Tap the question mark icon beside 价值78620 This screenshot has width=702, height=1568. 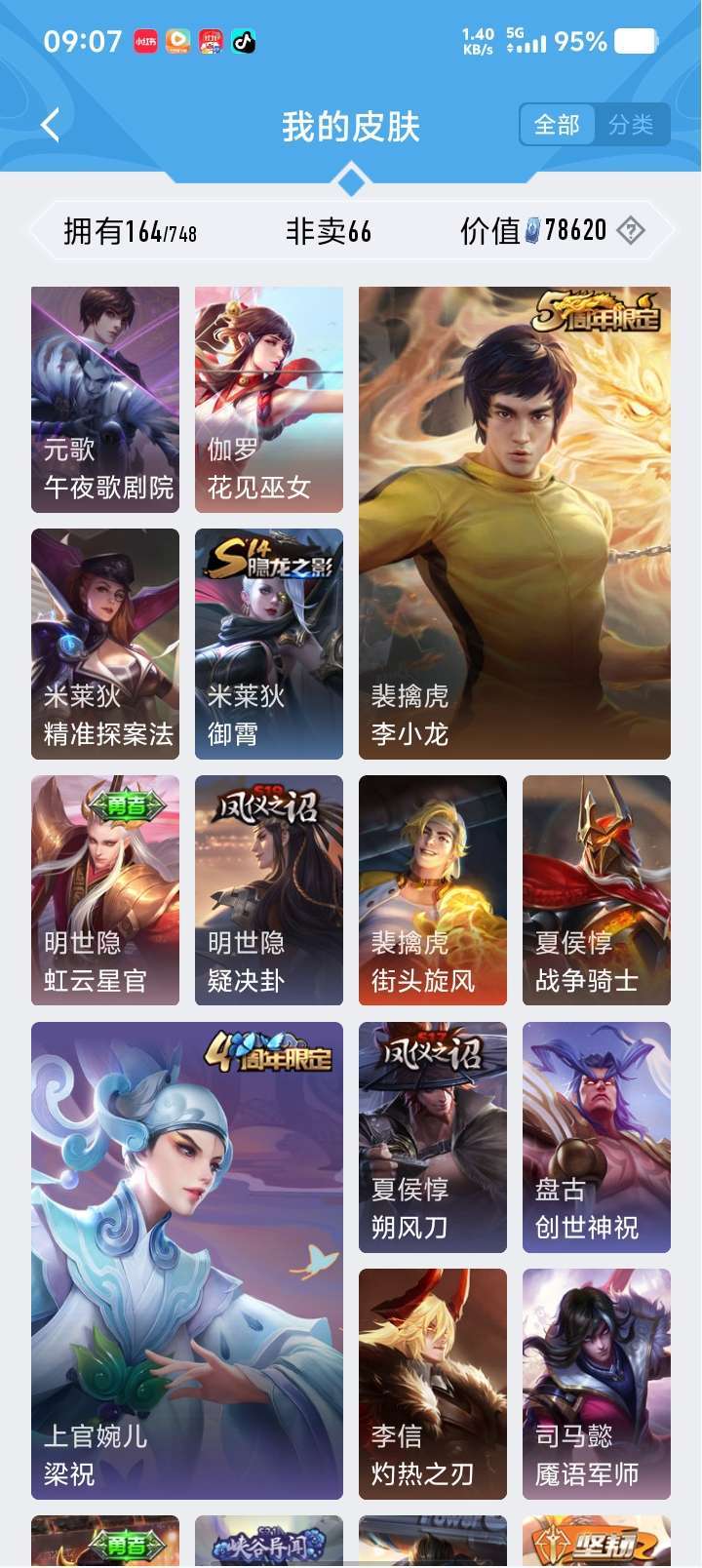pos(633,230)
